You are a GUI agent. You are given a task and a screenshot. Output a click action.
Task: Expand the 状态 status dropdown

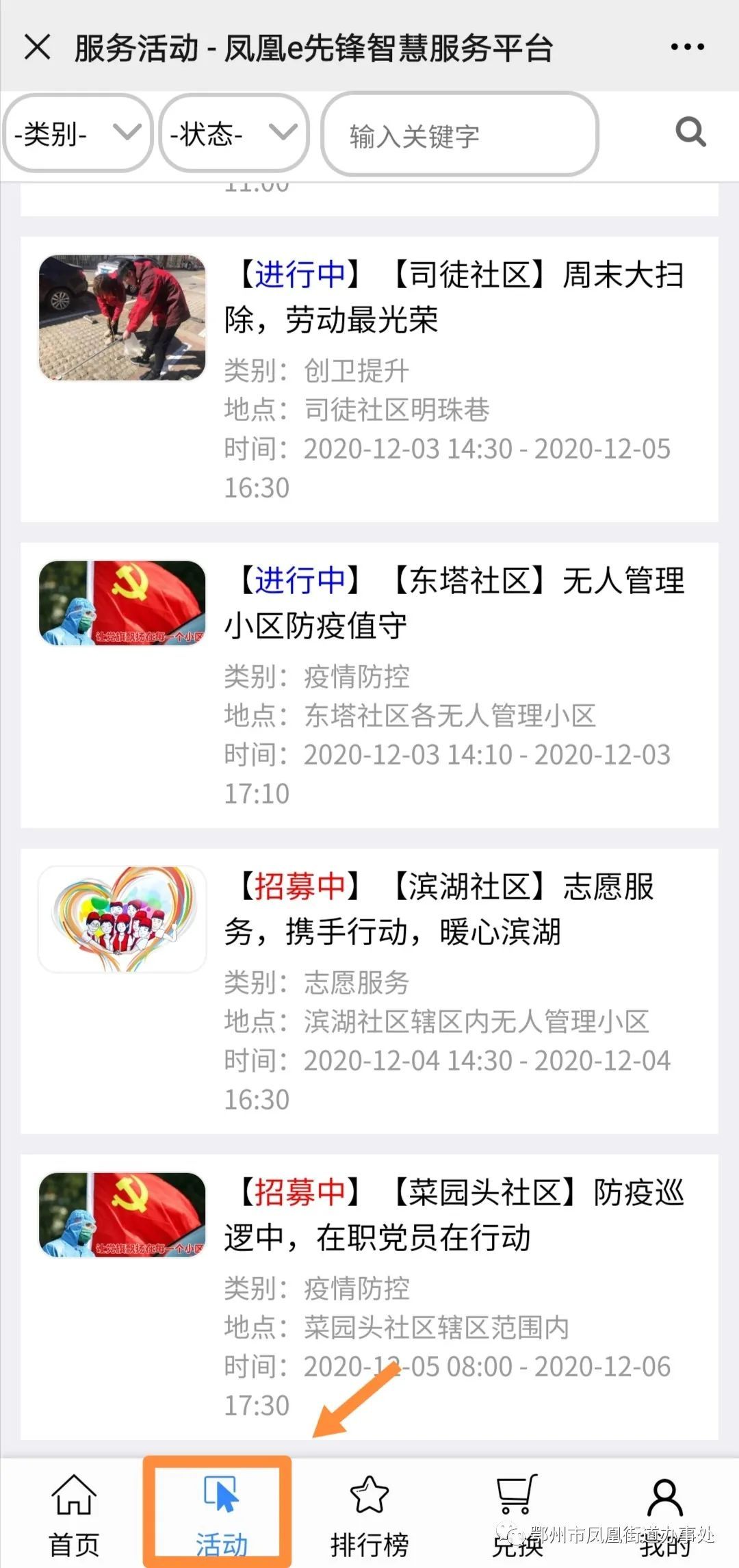[x=233, y=133]
